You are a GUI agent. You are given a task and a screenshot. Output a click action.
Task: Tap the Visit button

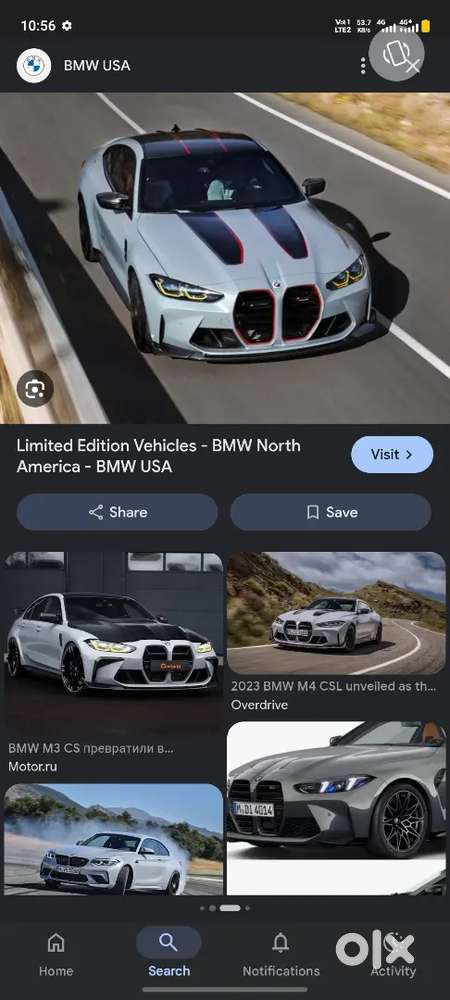[392, 455]
